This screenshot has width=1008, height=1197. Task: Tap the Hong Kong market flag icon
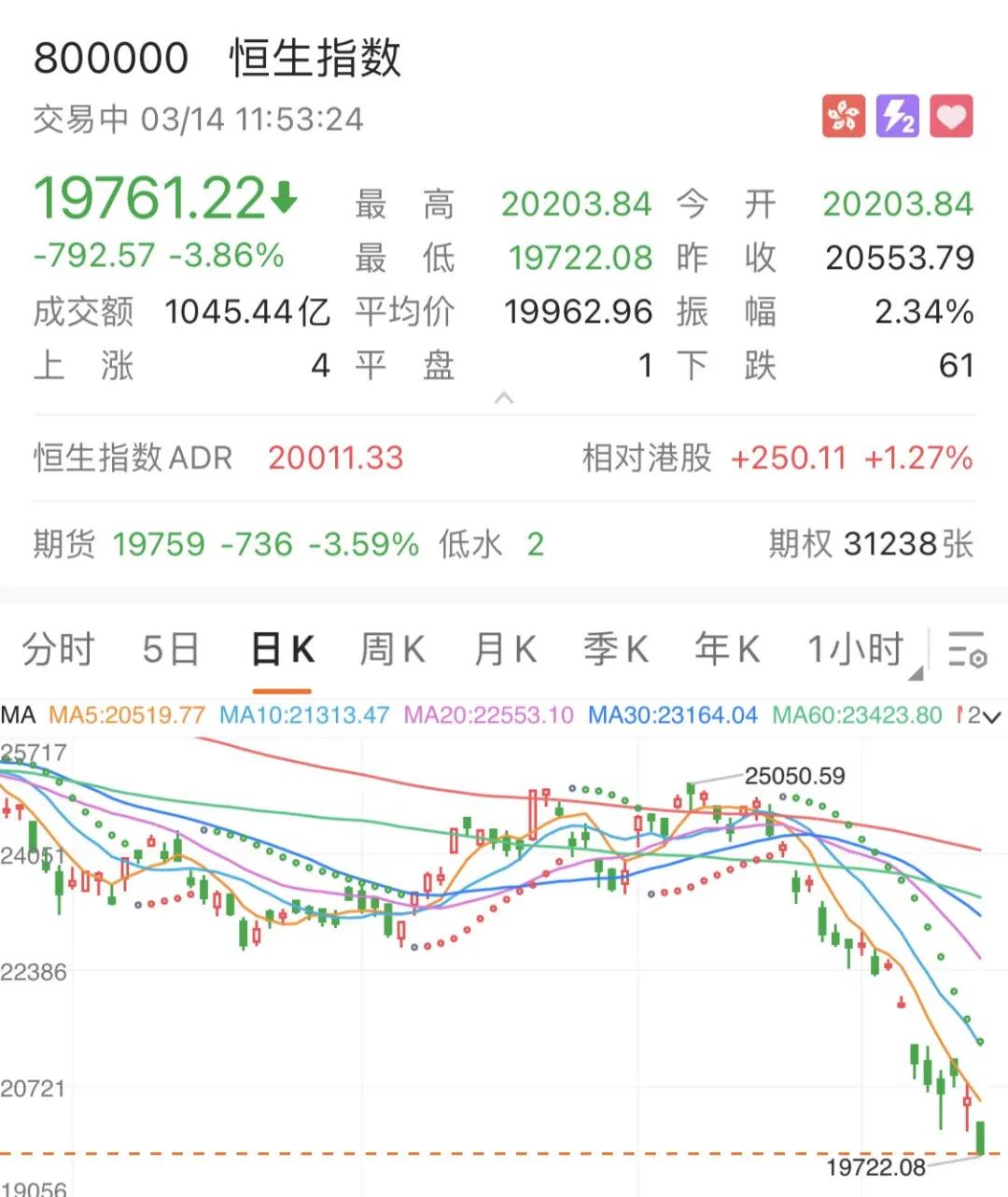[843, 118]
